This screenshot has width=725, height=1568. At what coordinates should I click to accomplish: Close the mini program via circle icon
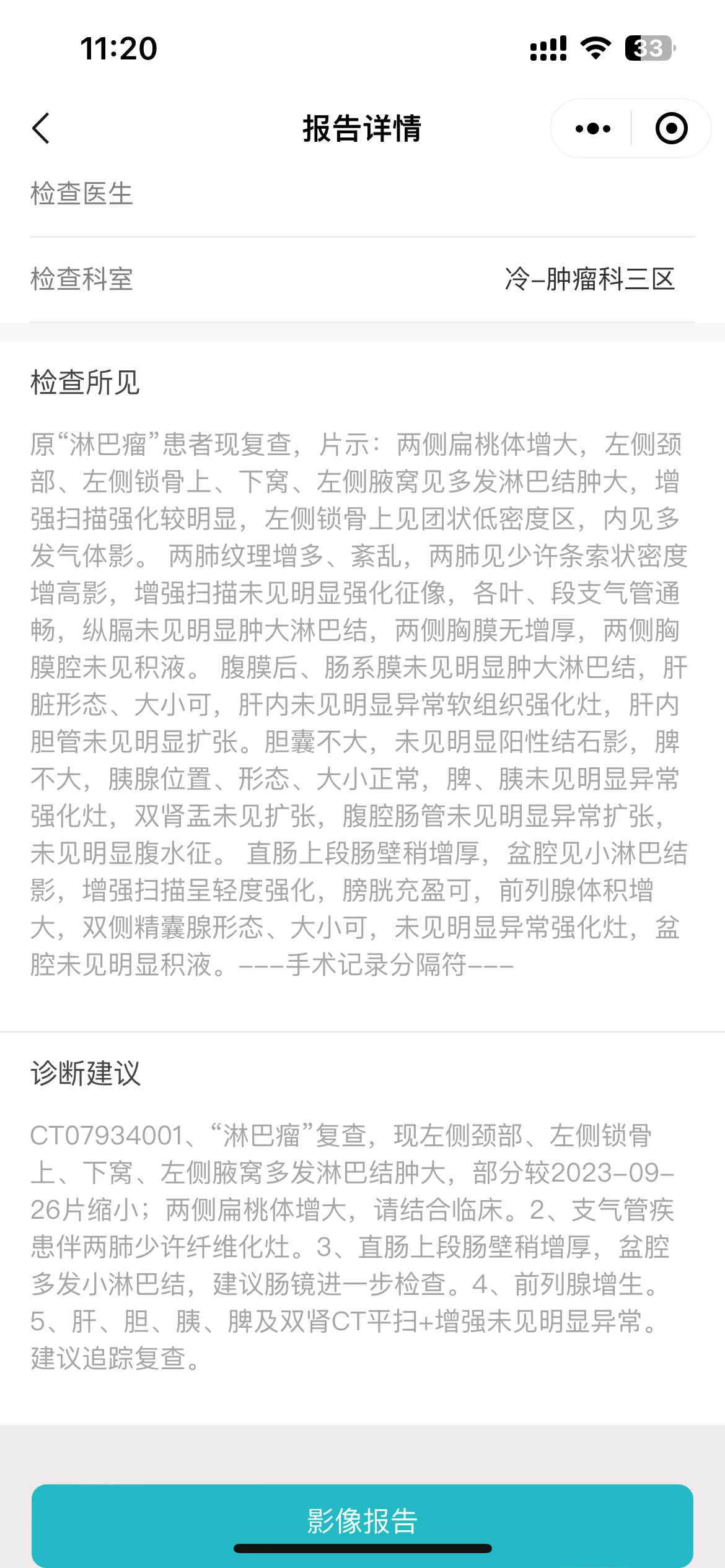pyautogui.click(x=671, y=129)
